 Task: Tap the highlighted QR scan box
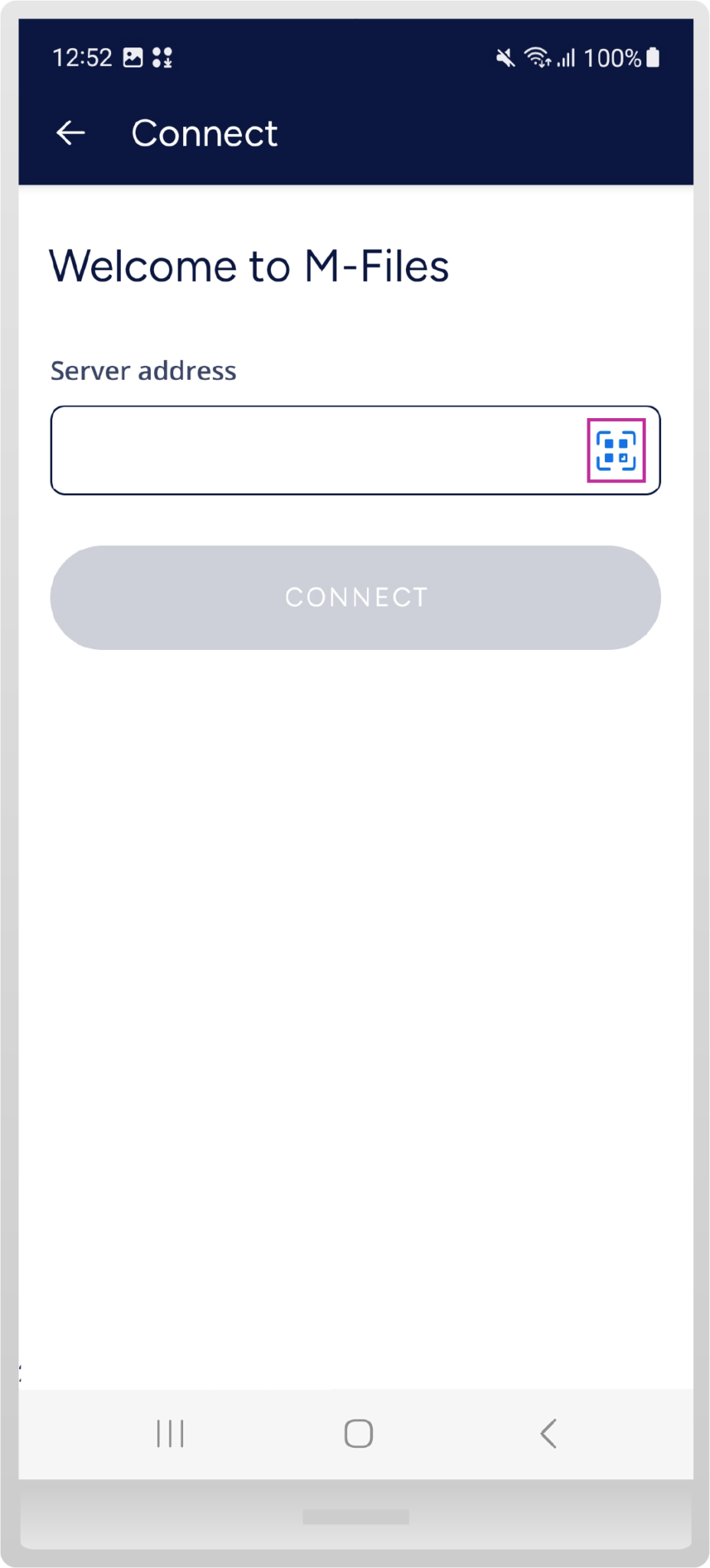click(x=617, y=451)
